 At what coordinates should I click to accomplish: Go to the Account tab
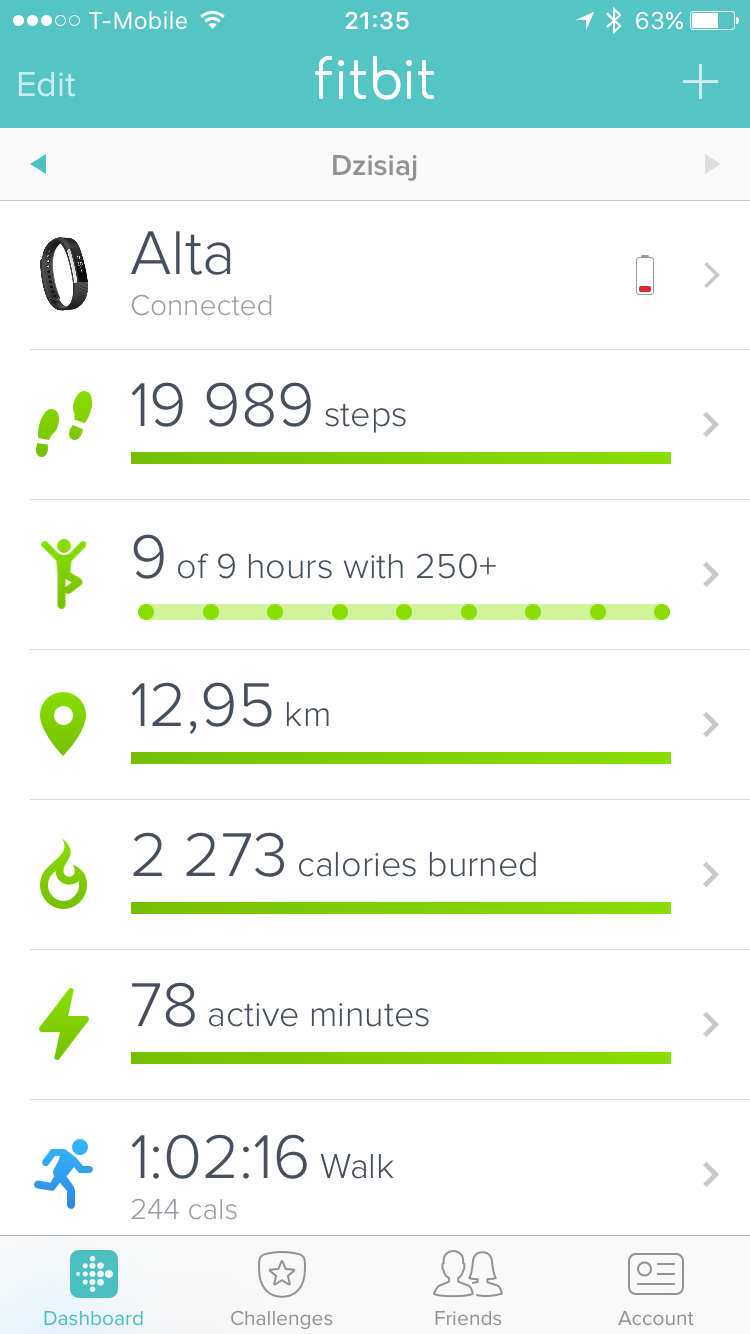(x=656, y=1286)
